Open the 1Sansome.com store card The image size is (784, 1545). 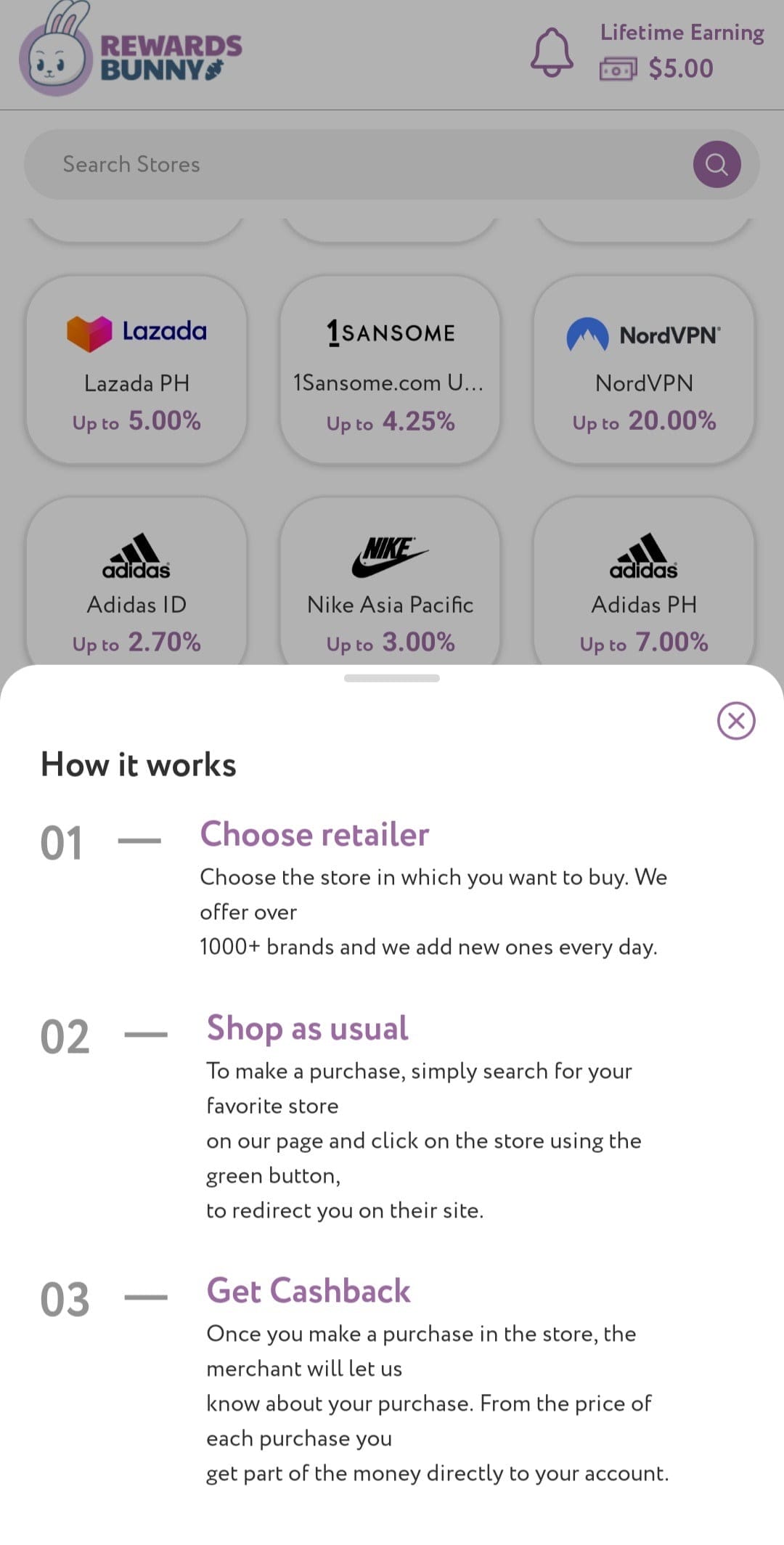391,370
